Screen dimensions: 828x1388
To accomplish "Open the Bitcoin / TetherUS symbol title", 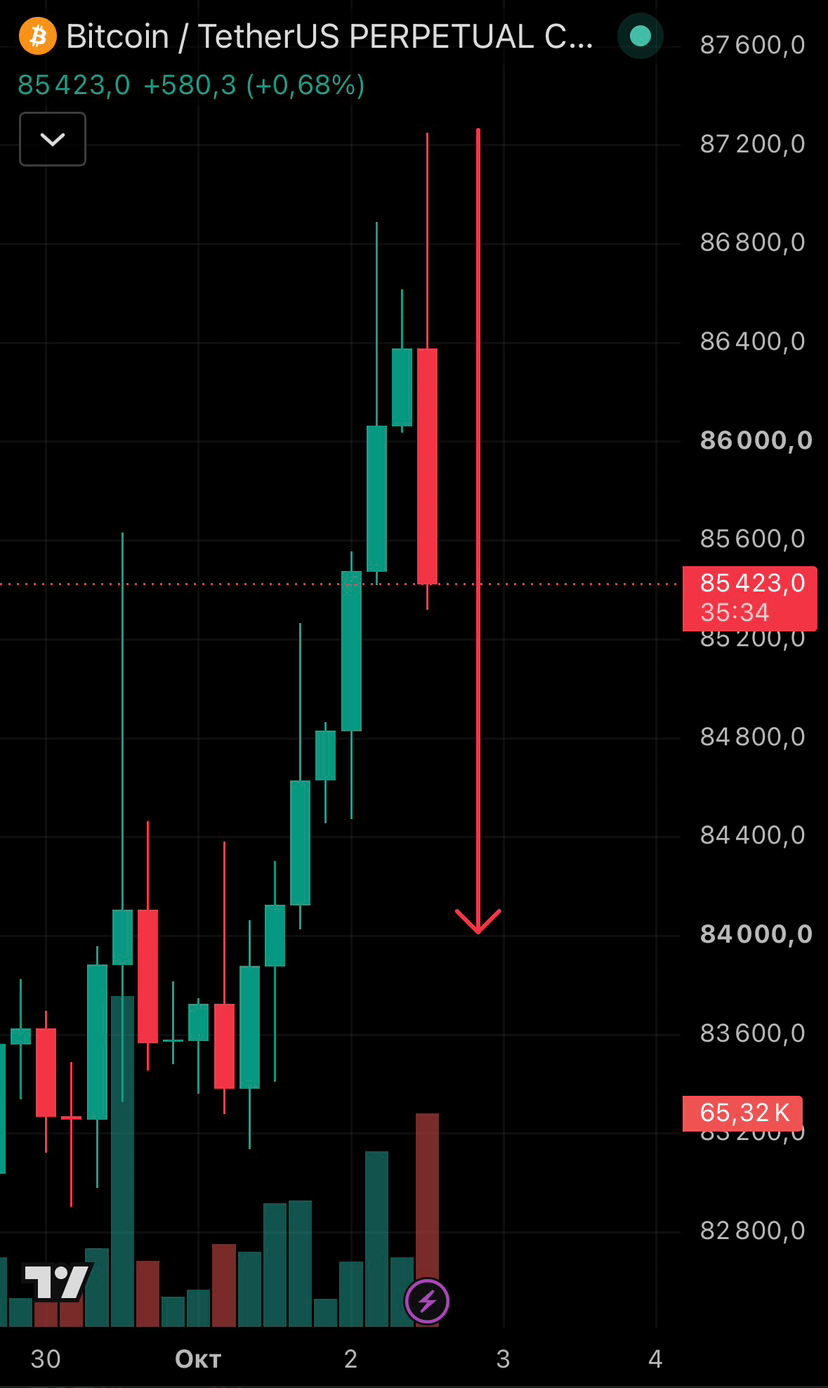I will click(330, 37).
